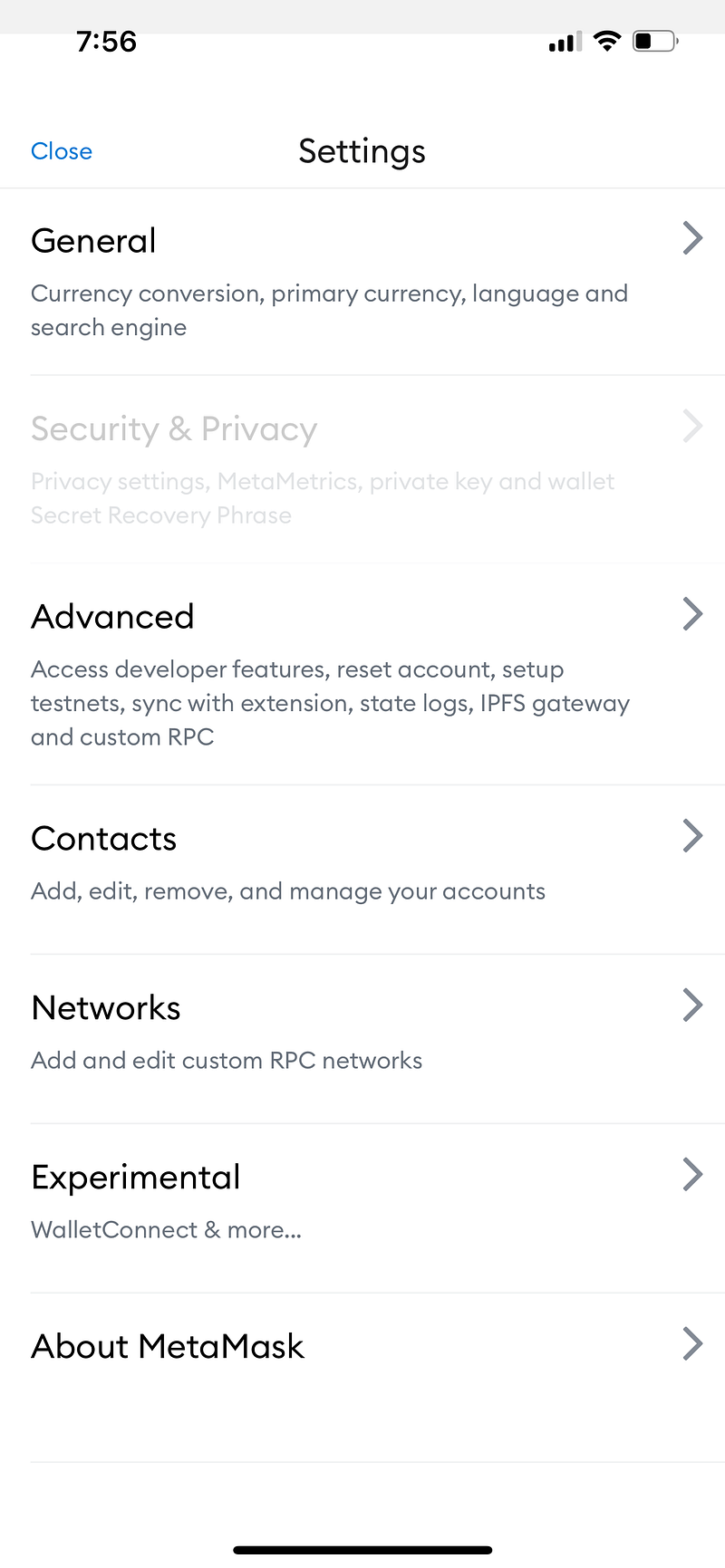Open General settings
The height and width of the screenshot is (1568, 725).
point(362,281)
